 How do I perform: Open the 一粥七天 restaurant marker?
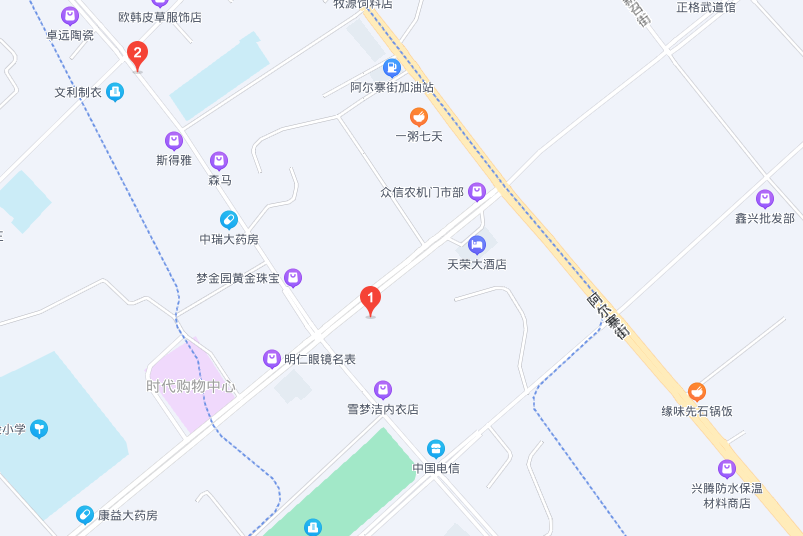click(418, 117)
